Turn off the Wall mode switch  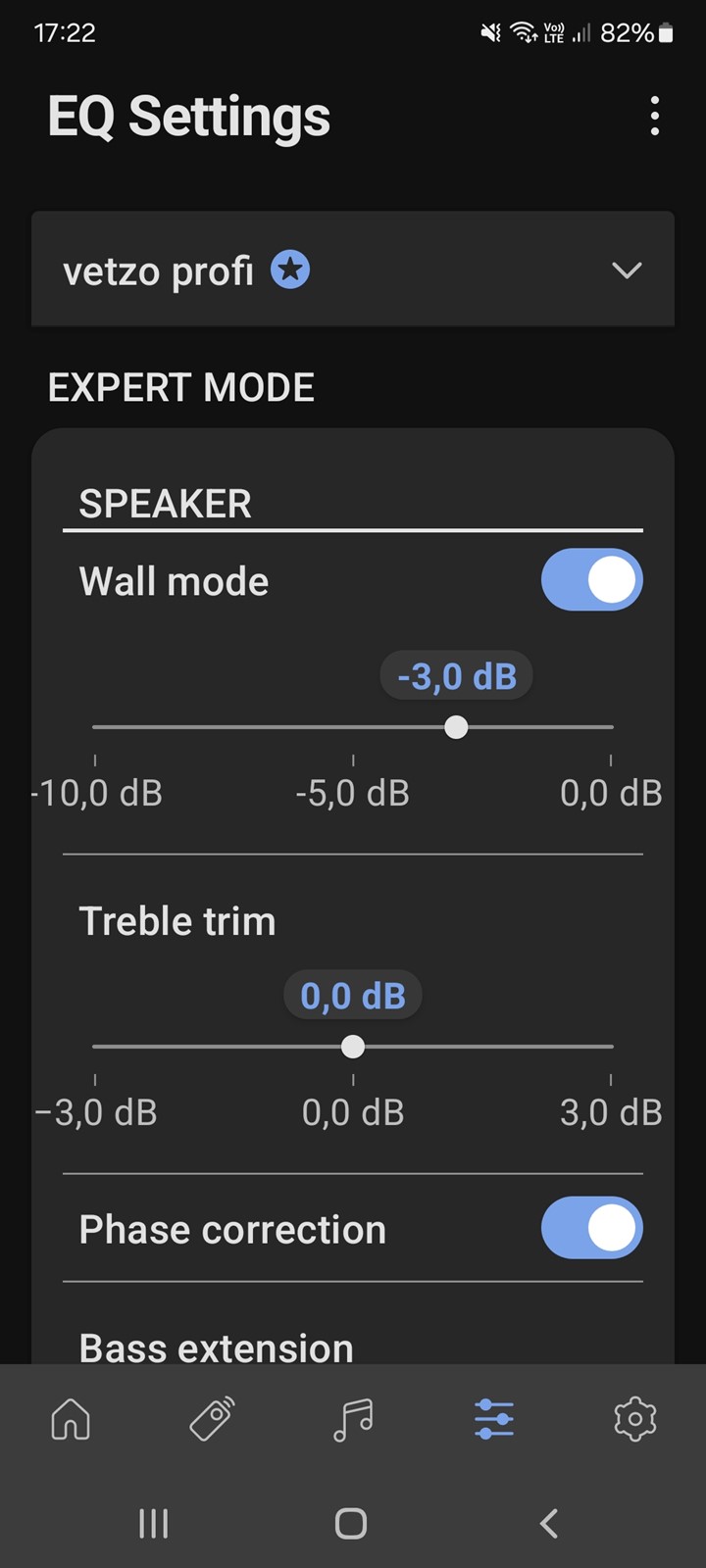(x=592, y=580)
